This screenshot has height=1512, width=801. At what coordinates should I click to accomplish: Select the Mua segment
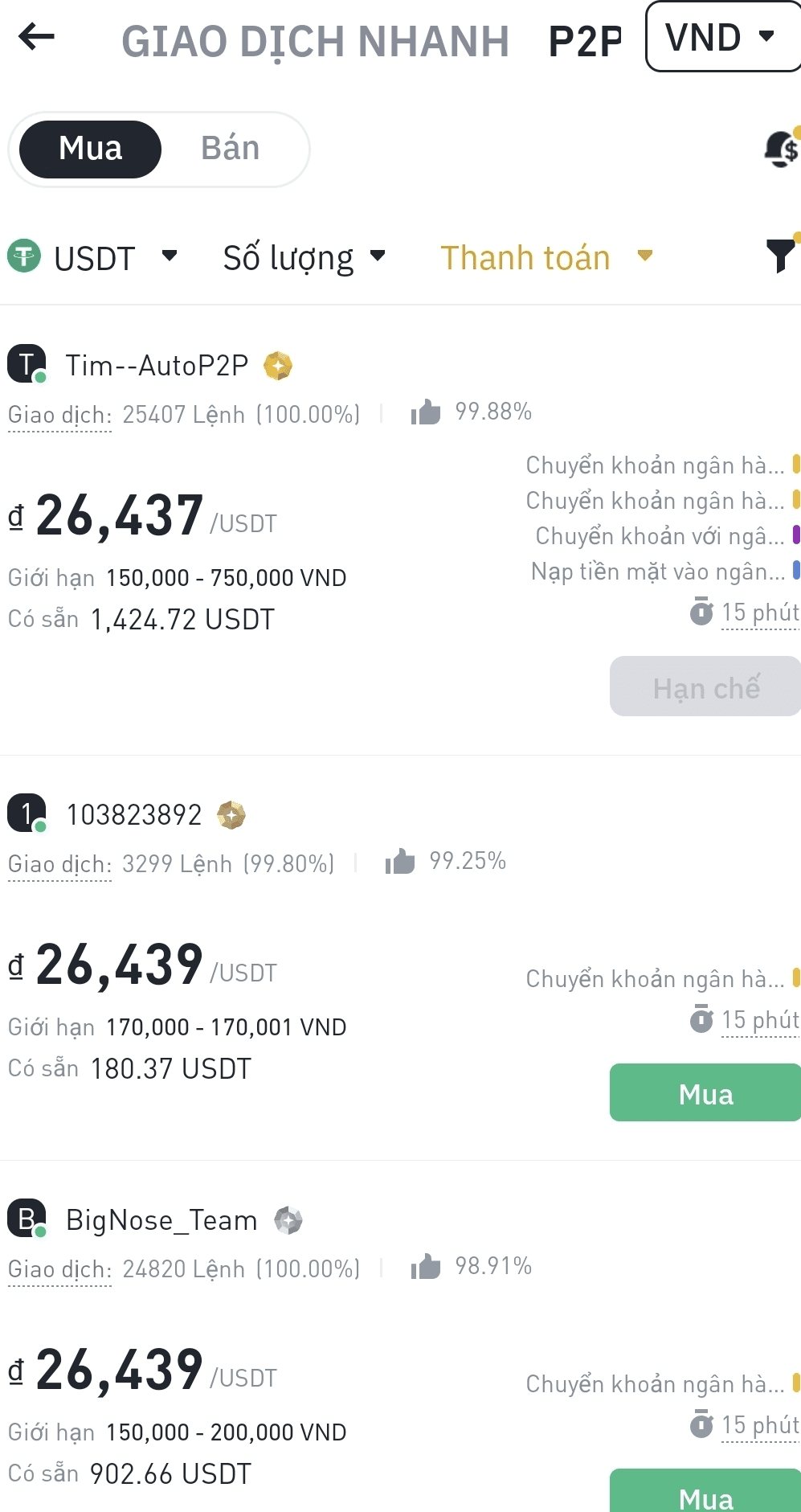point(91,149)
